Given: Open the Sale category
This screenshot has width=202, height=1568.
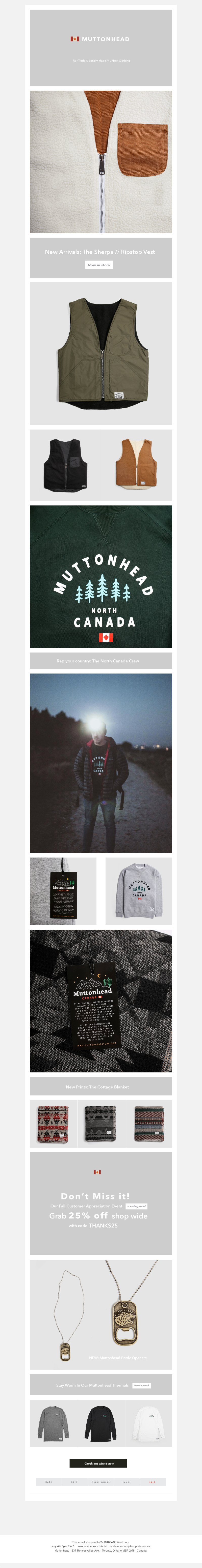Looking at the screenshot, I should pos(152,1482).
